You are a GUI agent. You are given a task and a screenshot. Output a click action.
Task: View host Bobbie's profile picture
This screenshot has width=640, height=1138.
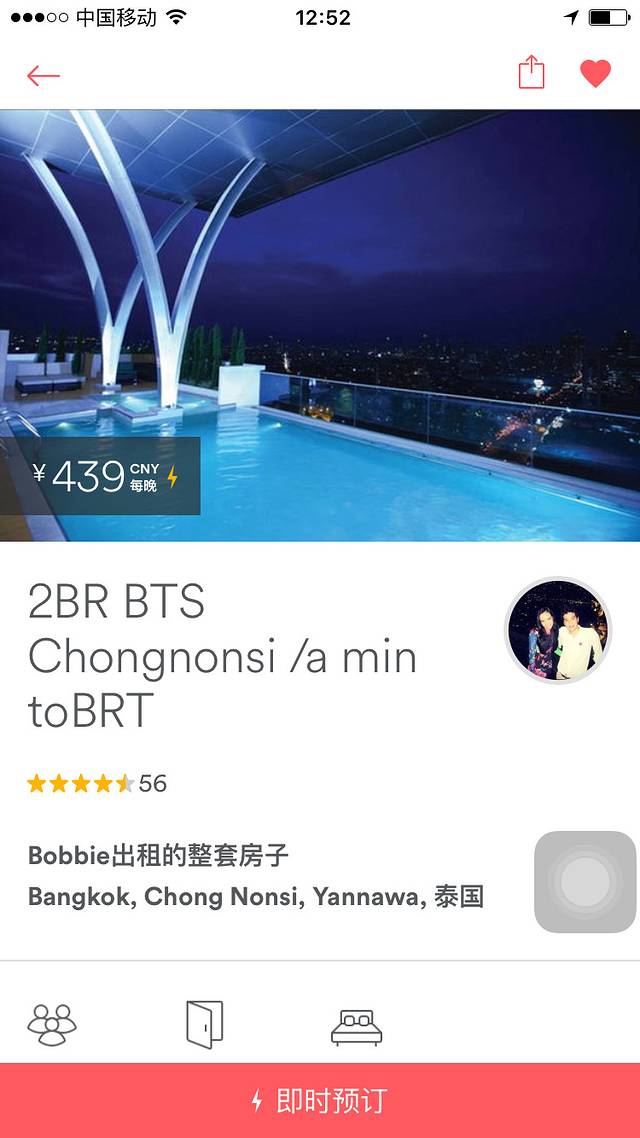pos(557,630)
